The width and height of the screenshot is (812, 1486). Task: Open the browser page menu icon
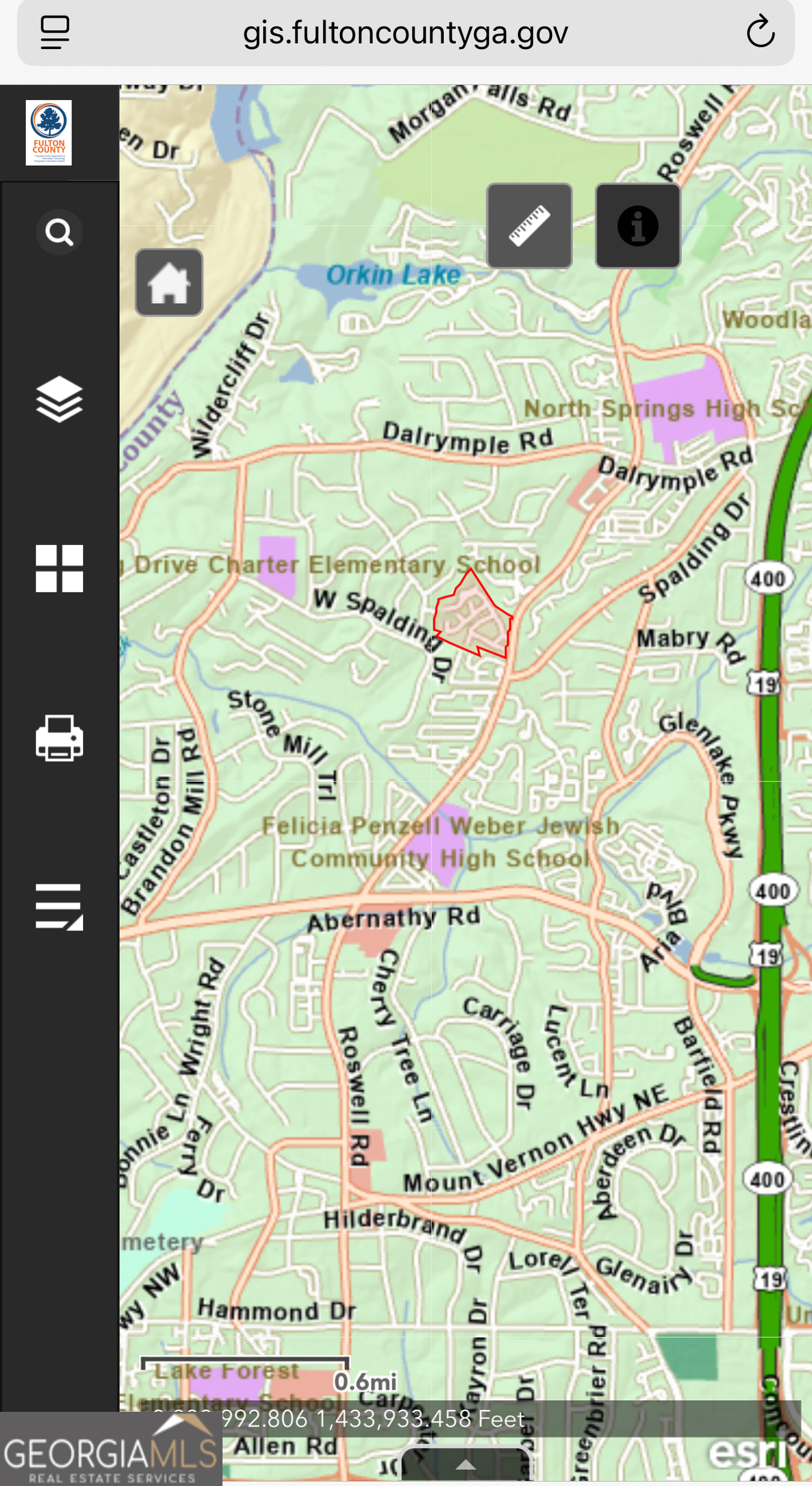(55, 32)
